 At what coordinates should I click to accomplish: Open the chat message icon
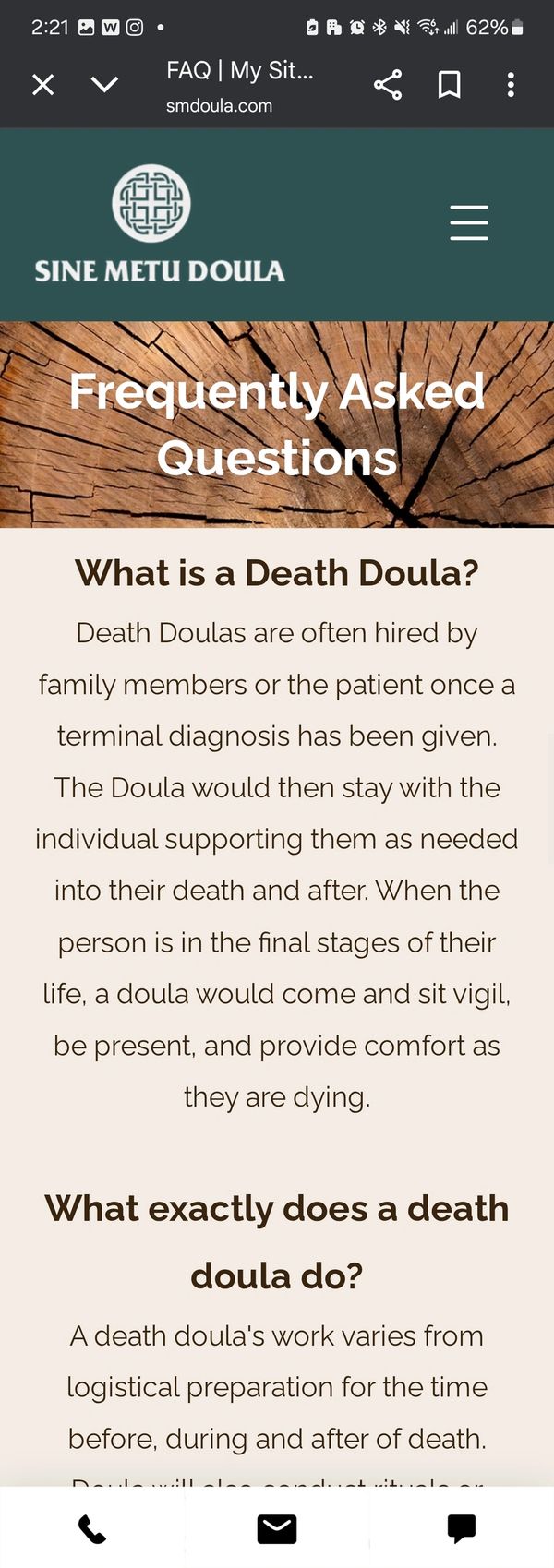461,1528
